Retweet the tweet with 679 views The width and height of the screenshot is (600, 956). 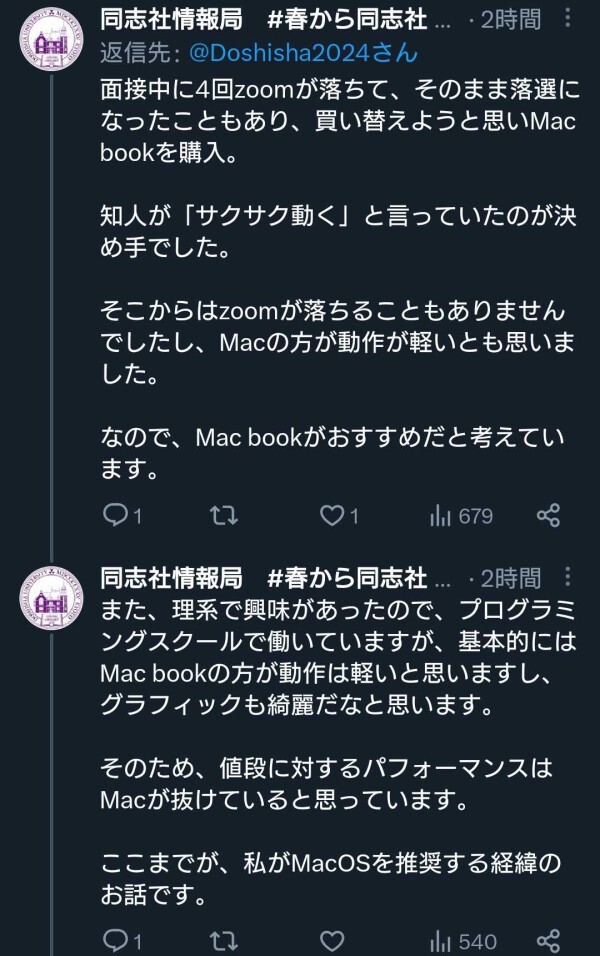pyautogui.click(x=225, y=515)
